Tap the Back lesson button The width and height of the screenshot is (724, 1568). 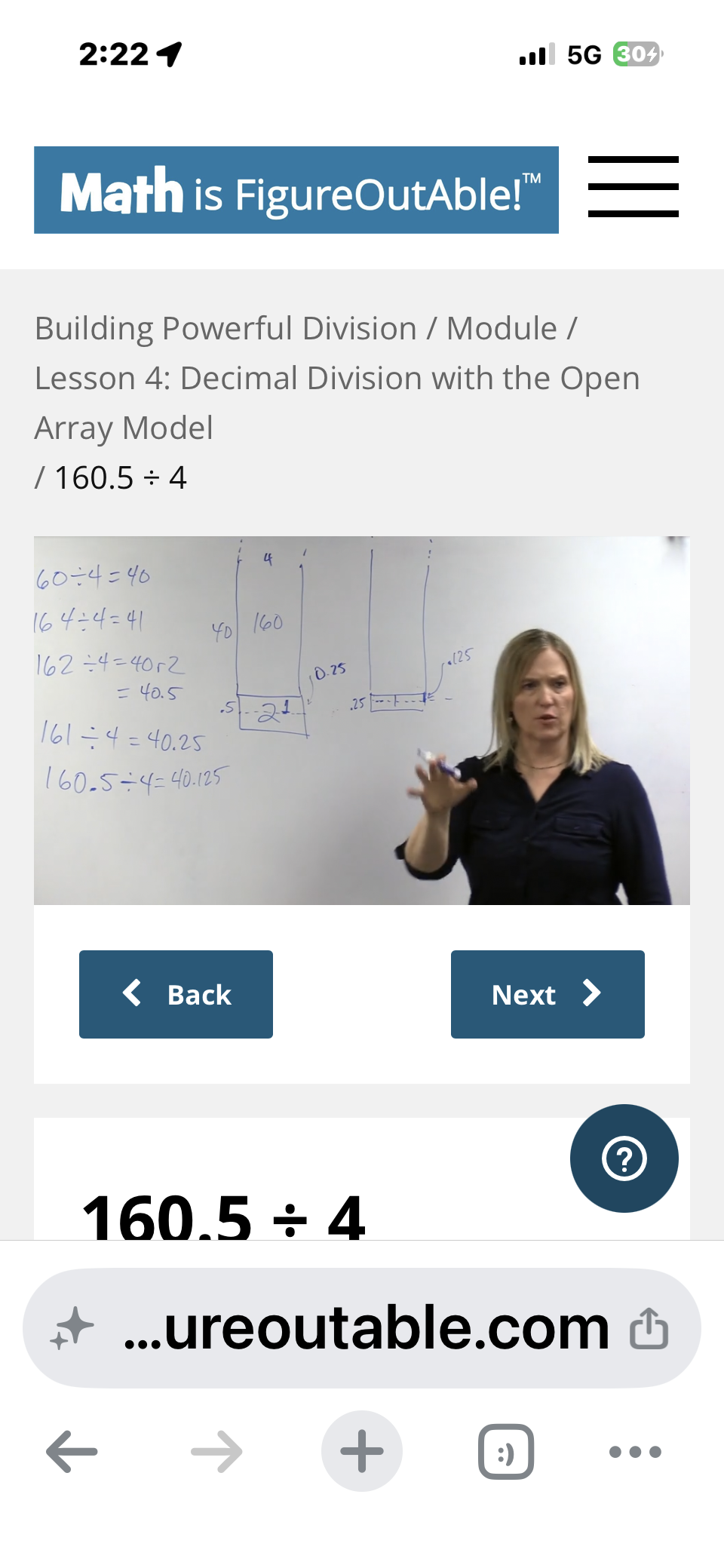point(176,994)
